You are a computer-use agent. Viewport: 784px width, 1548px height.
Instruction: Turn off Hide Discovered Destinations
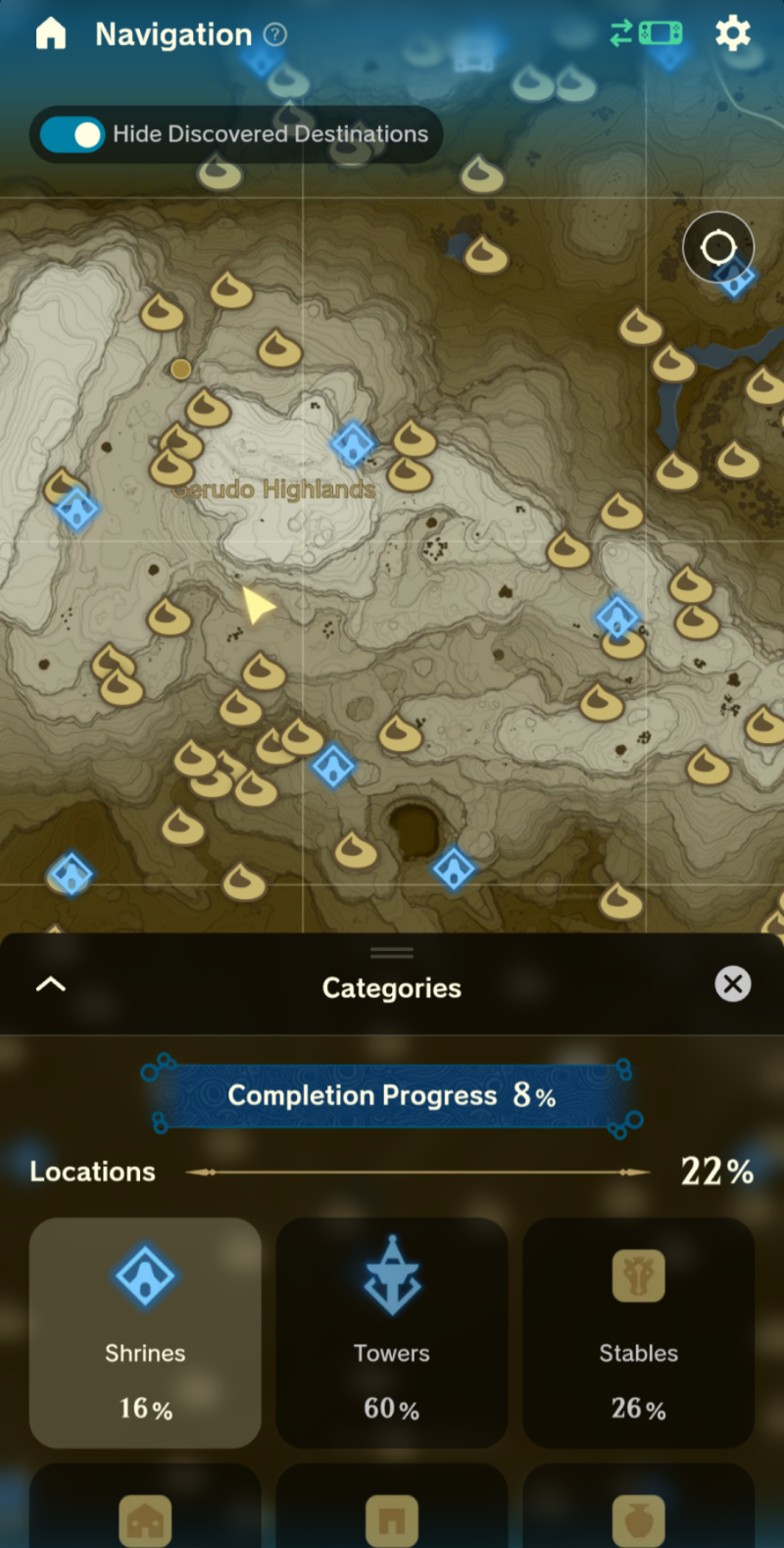(x=73, y=134)
